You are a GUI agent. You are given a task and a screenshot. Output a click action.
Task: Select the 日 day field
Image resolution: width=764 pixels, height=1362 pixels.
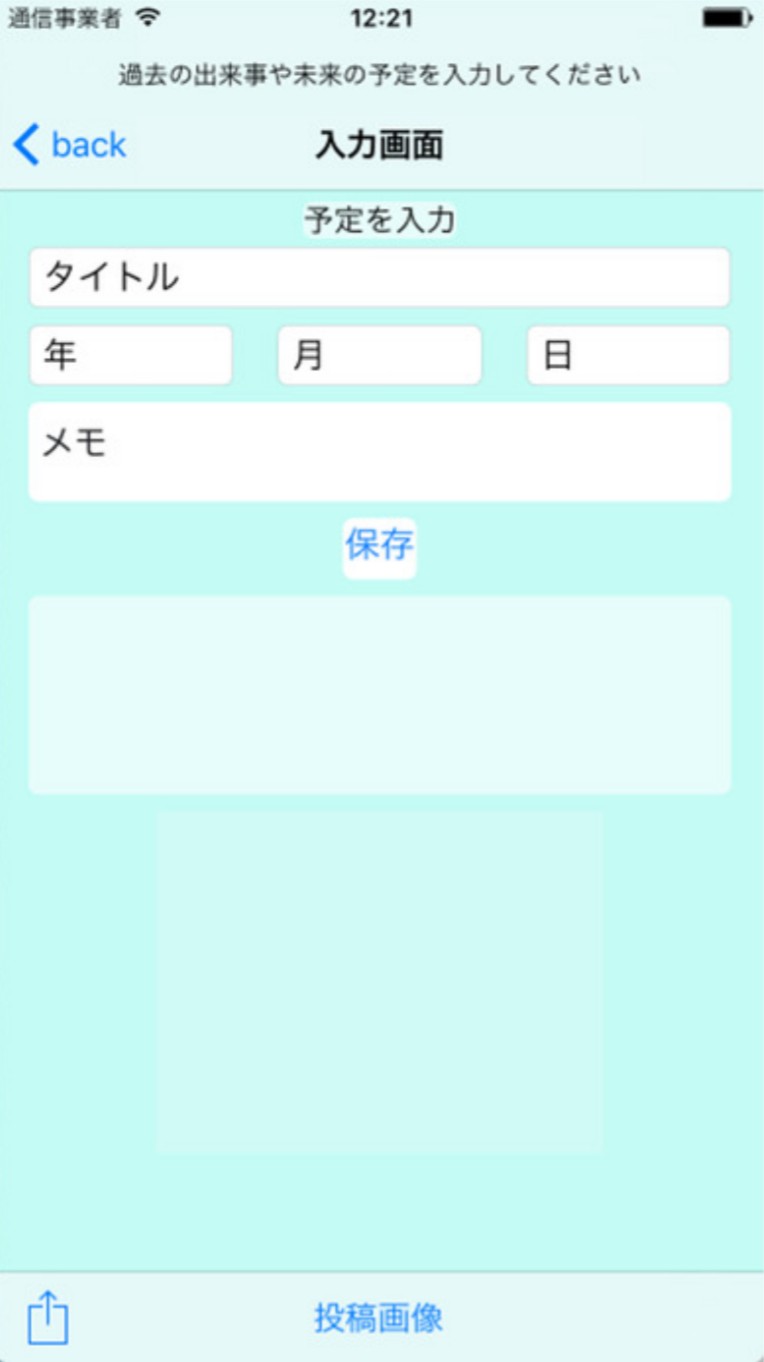(629, 355)
